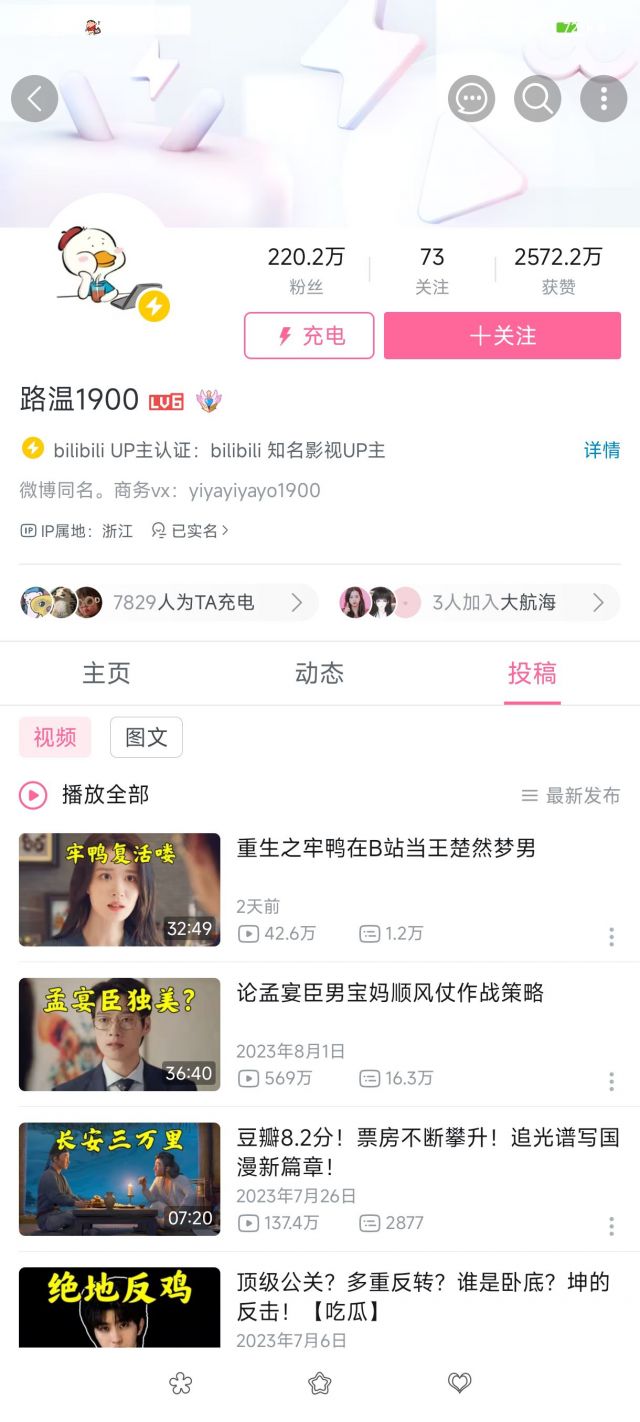Switch to the 主页 tab
Screen dimensions: 640x1422
tap(106, 674)
